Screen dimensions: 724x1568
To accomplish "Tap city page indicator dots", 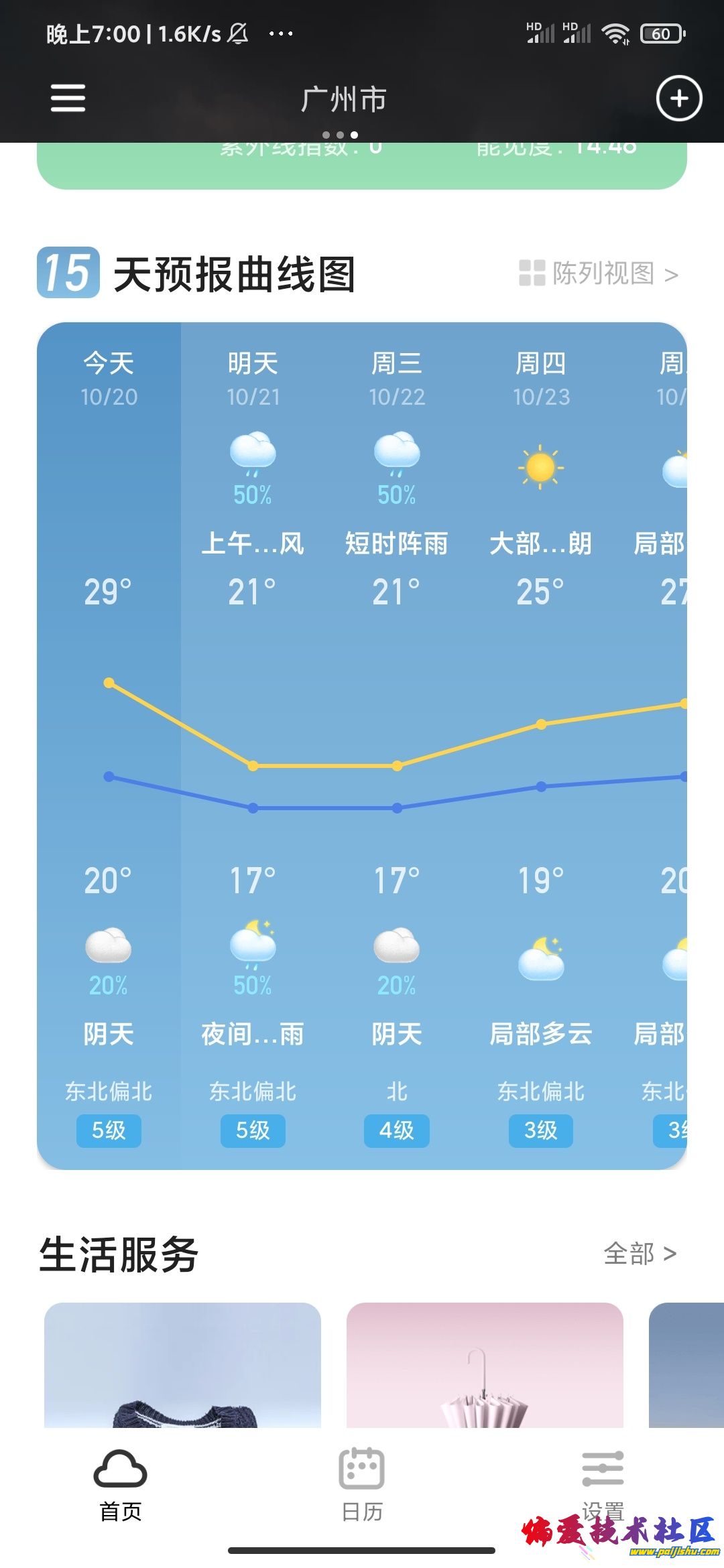I will pos(340,135).
